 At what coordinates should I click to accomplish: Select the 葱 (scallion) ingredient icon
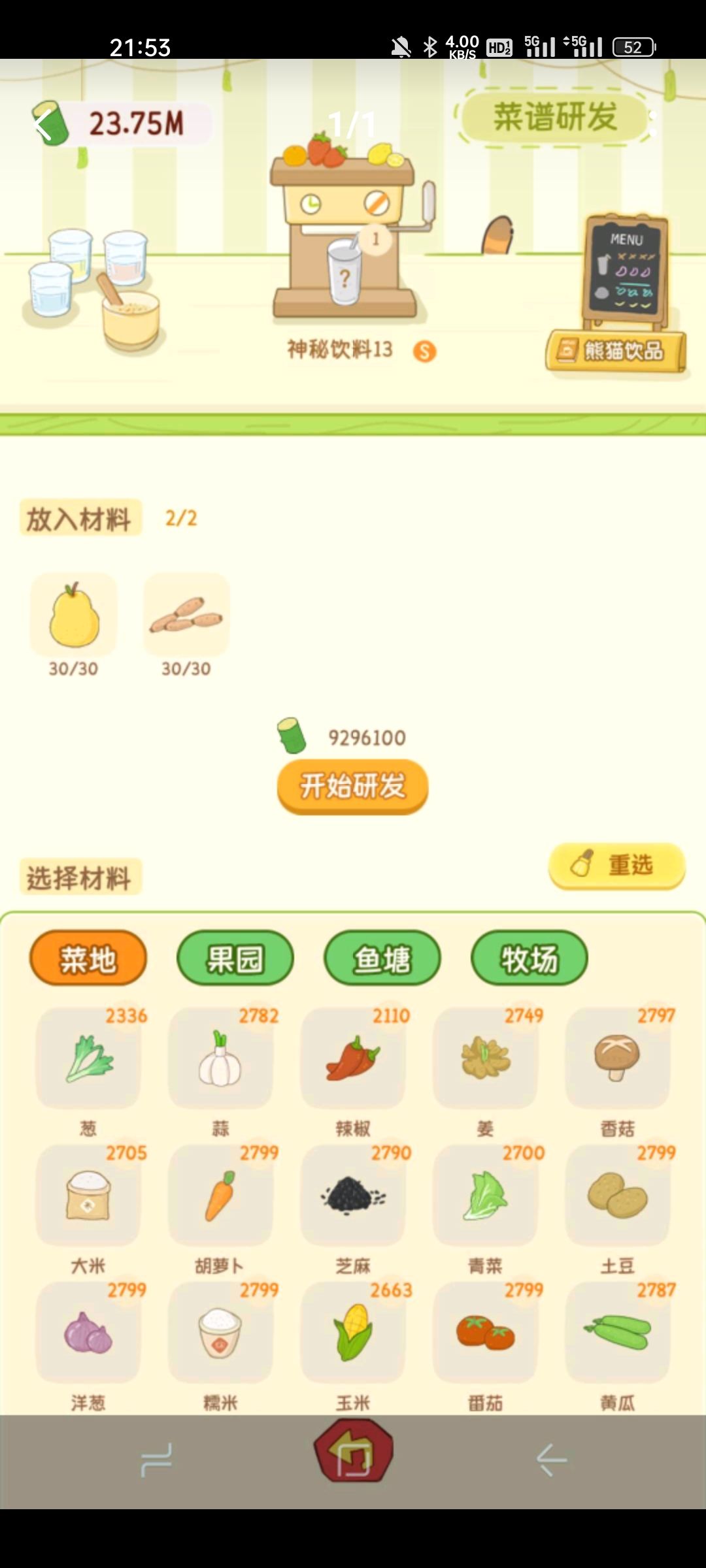tap(88, 1058)
